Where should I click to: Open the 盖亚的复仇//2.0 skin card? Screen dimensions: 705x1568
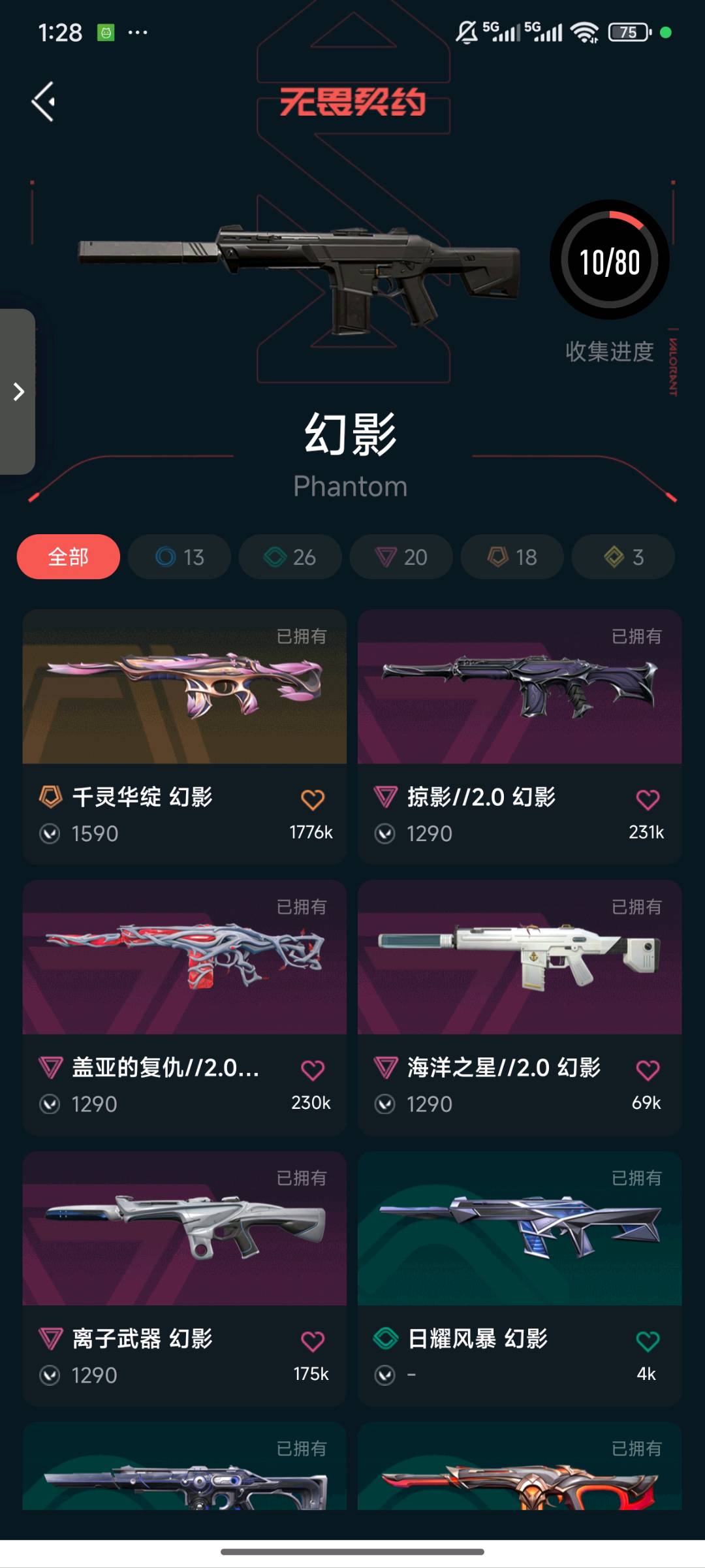[185, 1008]
